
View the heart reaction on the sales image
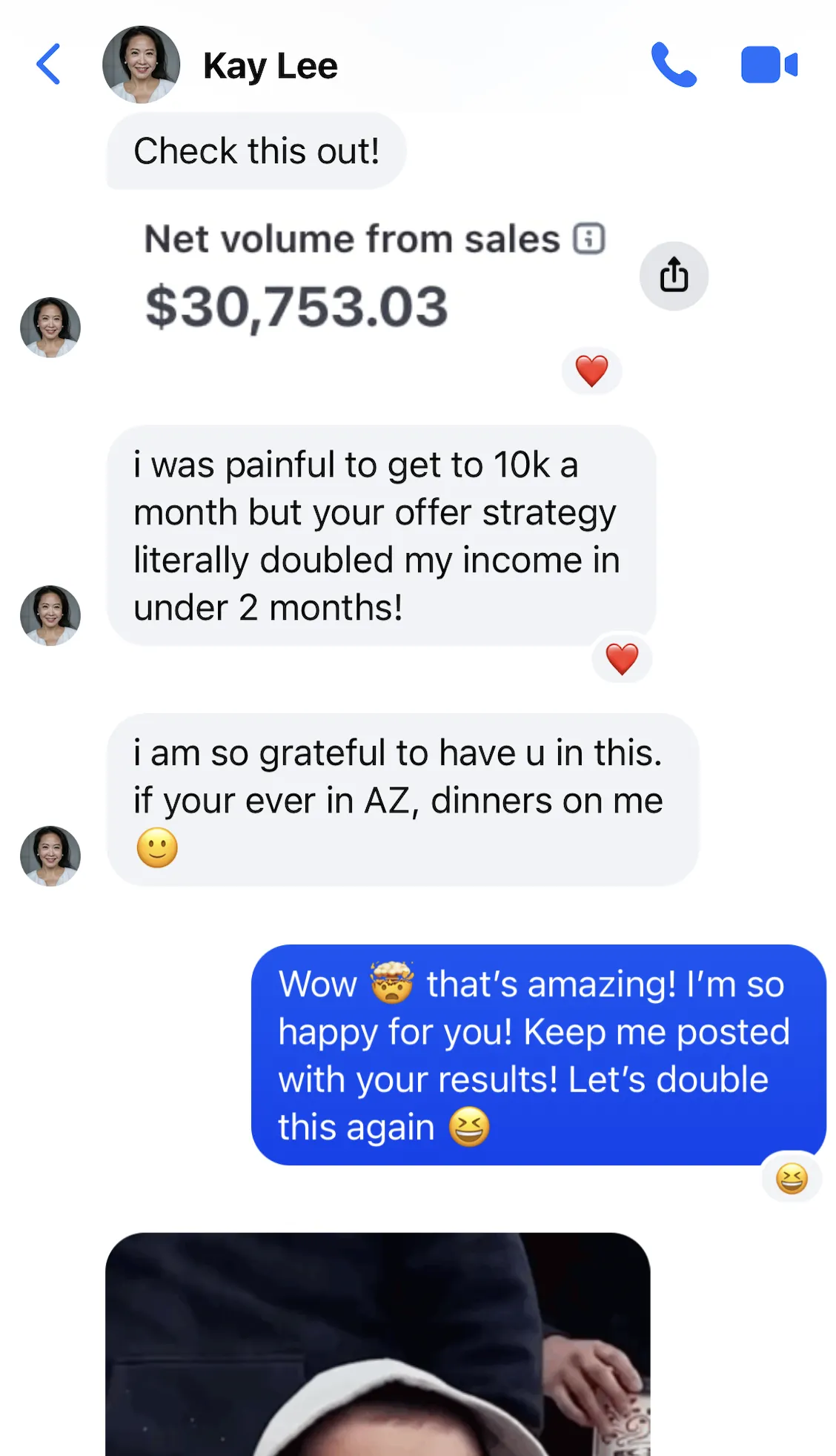click(x=591, y=371)
